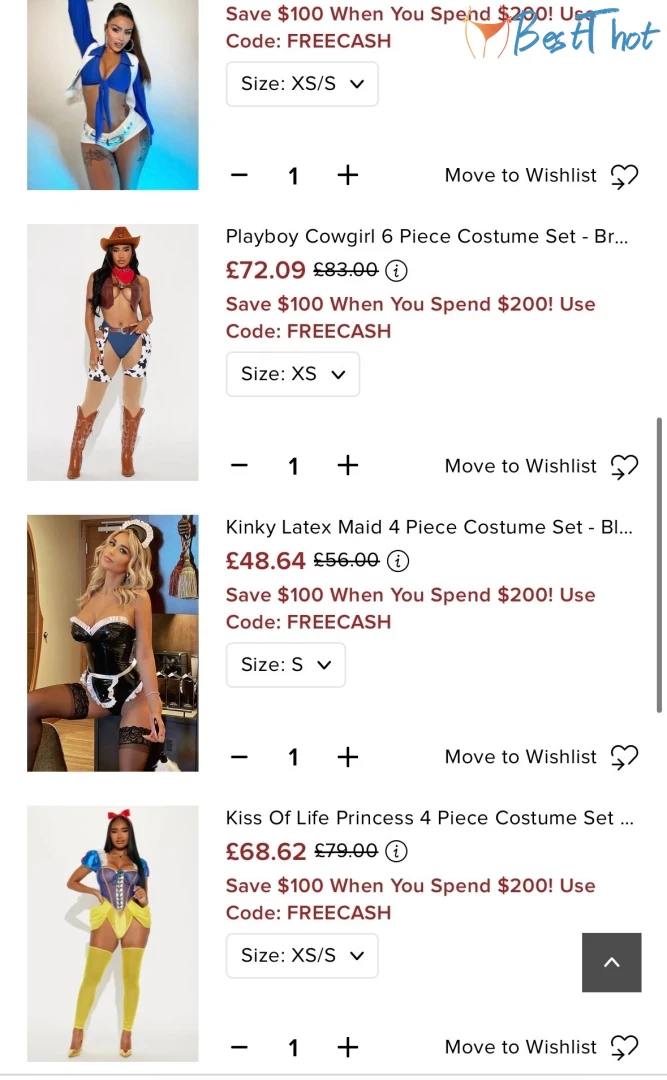667x1080 pixels.
Task: Open size dropdown for Kiss Of Life Princess costume
Action: pos(302,956)
